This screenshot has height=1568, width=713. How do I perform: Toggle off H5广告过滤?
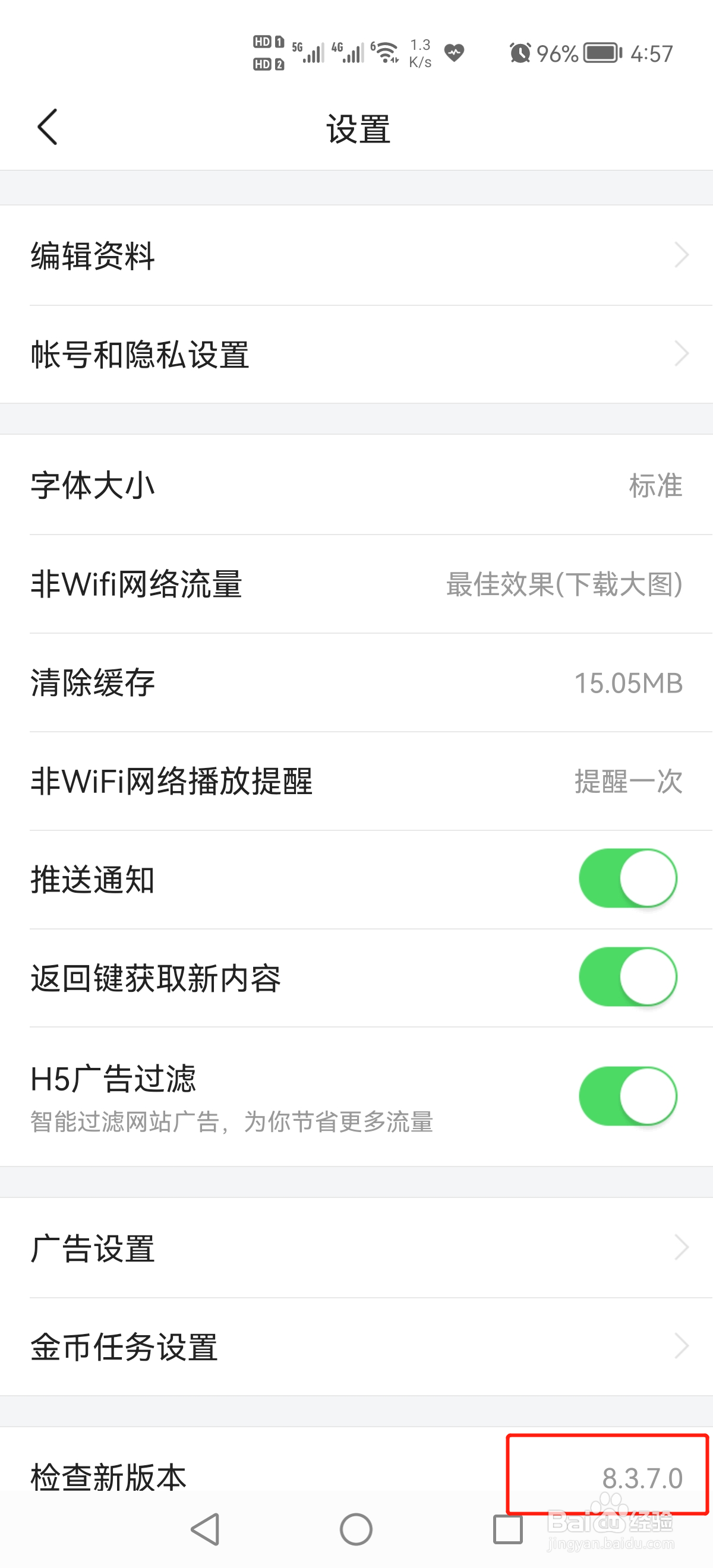pyautogui.click(x=628, y=1096)
